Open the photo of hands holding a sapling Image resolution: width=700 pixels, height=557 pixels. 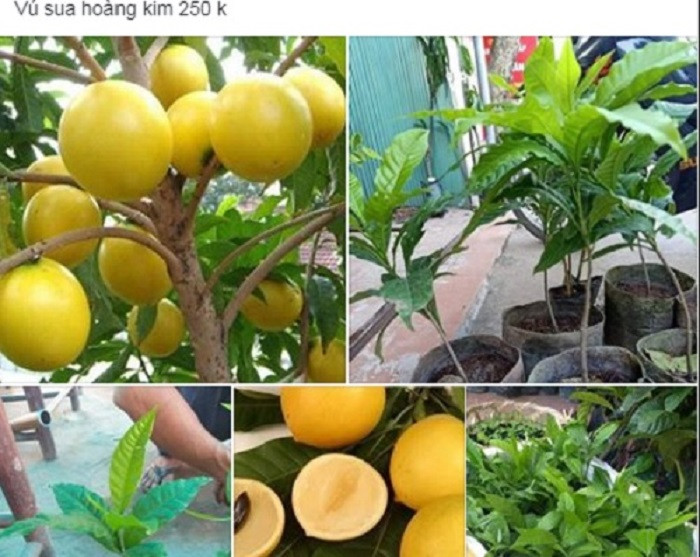(114, 472)
